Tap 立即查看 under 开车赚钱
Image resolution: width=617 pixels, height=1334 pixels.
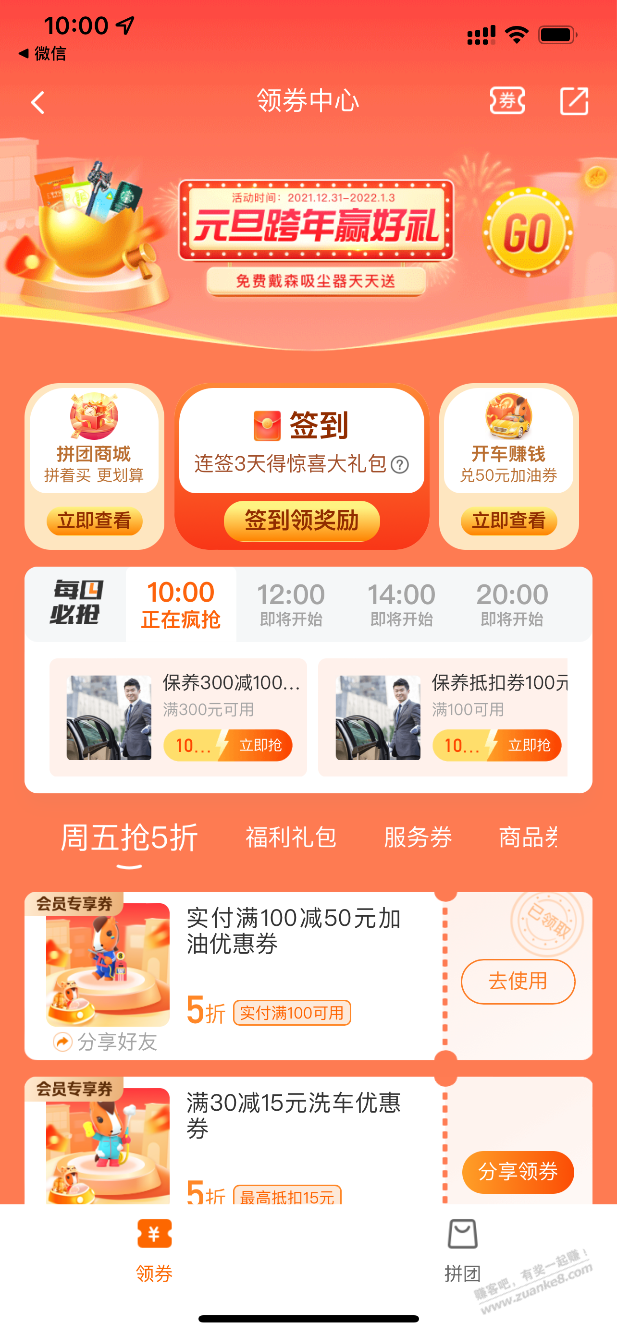[x=508, y=521]
